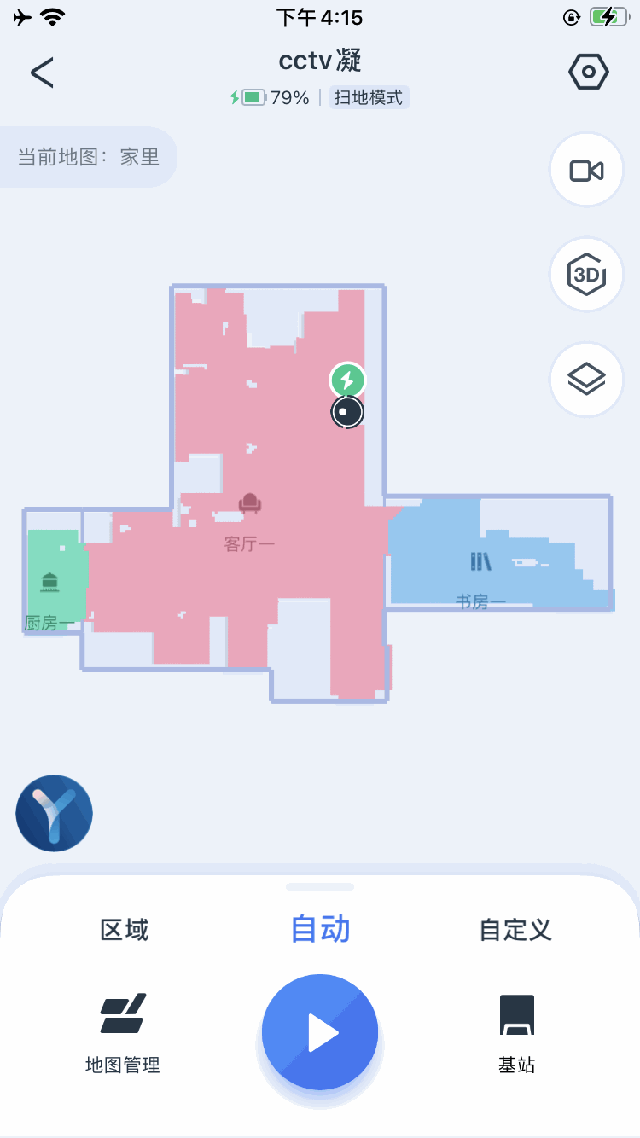Open the 基站 base station options

click(x=517, y=1033)
